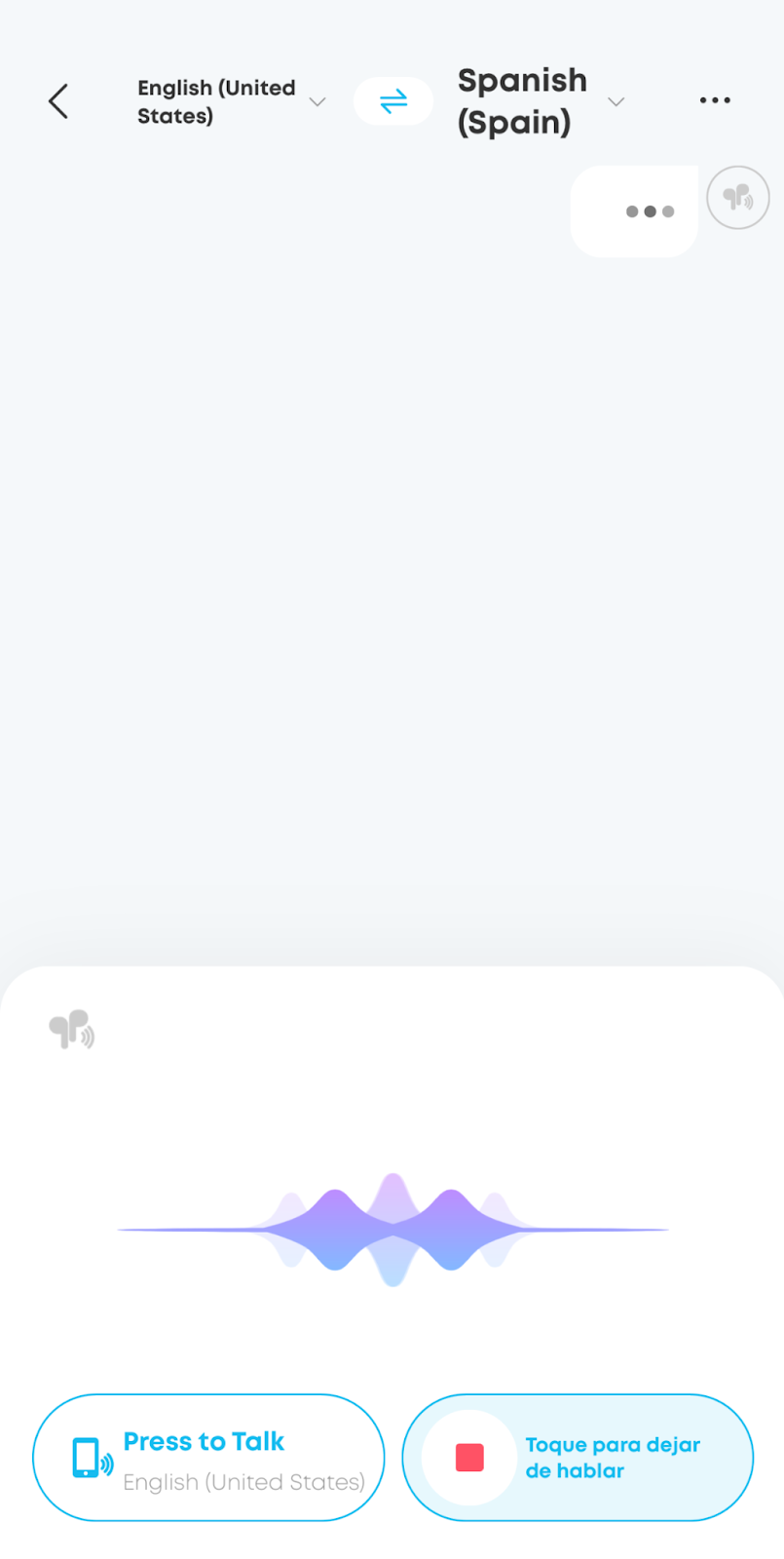
Task: Tap the Press to Talk English button
Action: pyautogui.click(x=208, y=1458)
